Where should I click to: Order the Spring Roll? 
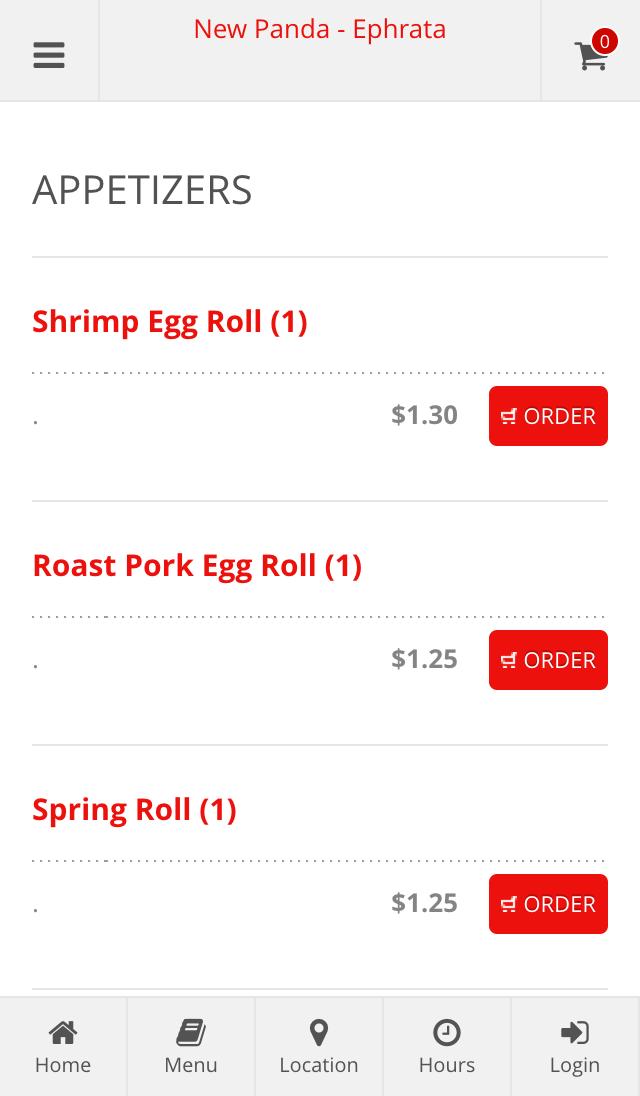pos(548,904)
